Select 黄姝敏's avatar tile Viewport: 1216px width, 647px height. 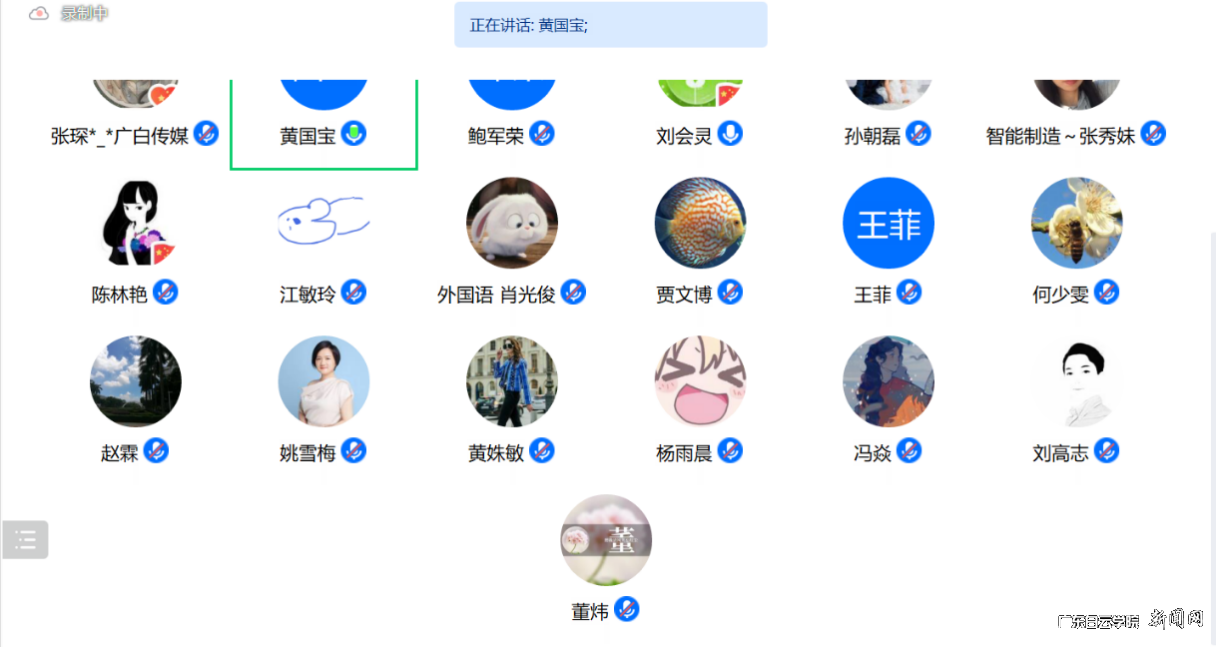coord(512,381)
